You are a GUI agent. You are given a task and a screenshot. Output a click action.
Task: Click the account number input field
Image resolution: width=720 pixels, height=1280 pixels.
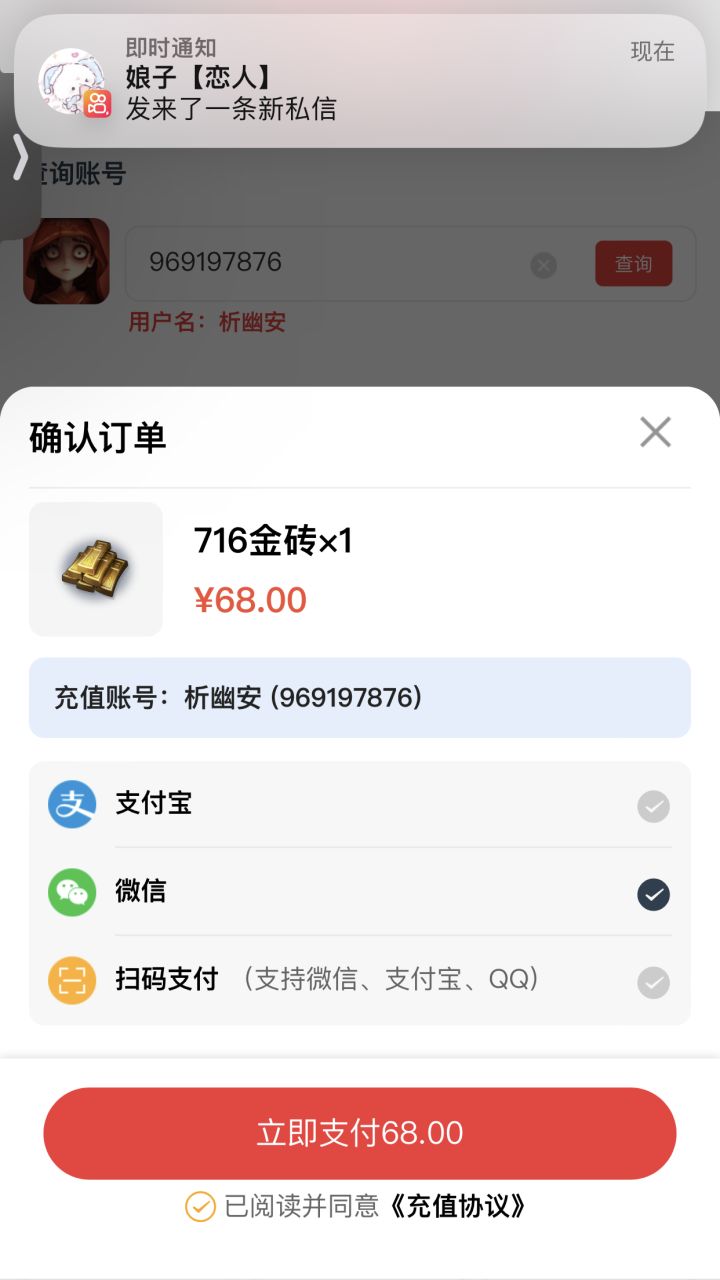tap(330, 263)
